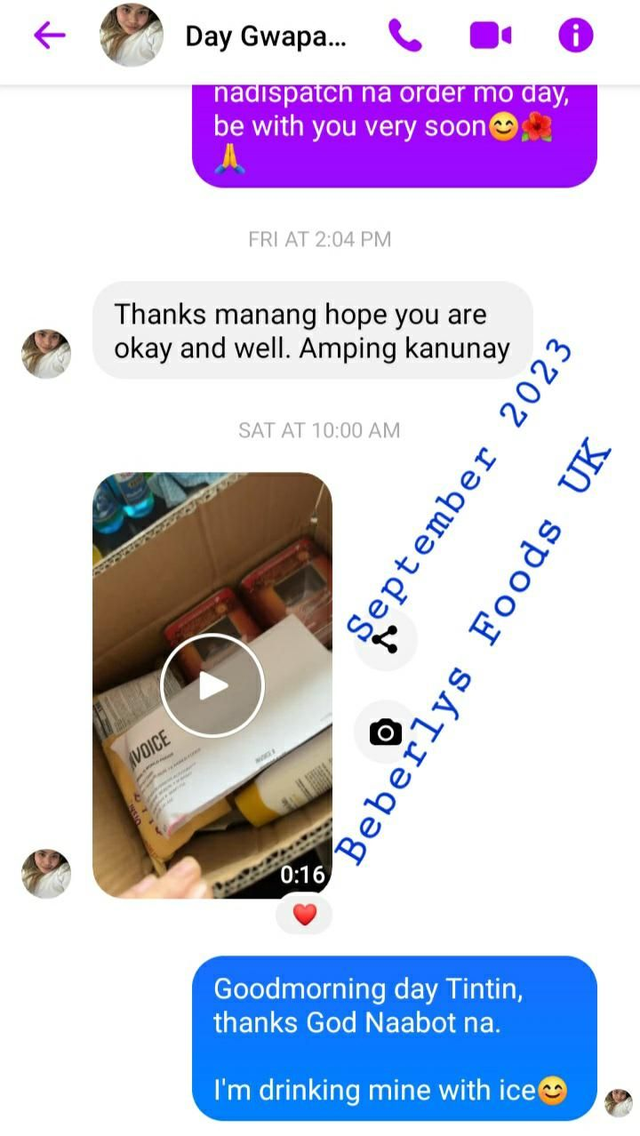Play the 0:16 video message
640x1136 pixels.
(212, 686)
